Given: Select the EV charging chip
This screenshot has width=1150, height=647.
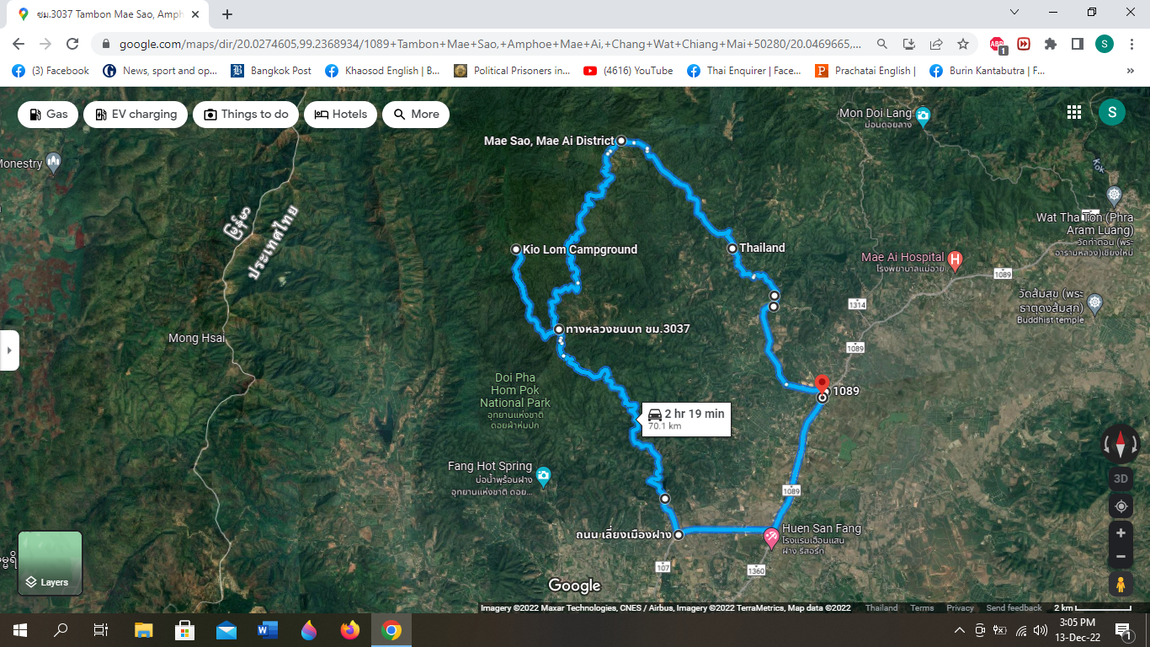Looking at the screenshot, I should 136,114.
